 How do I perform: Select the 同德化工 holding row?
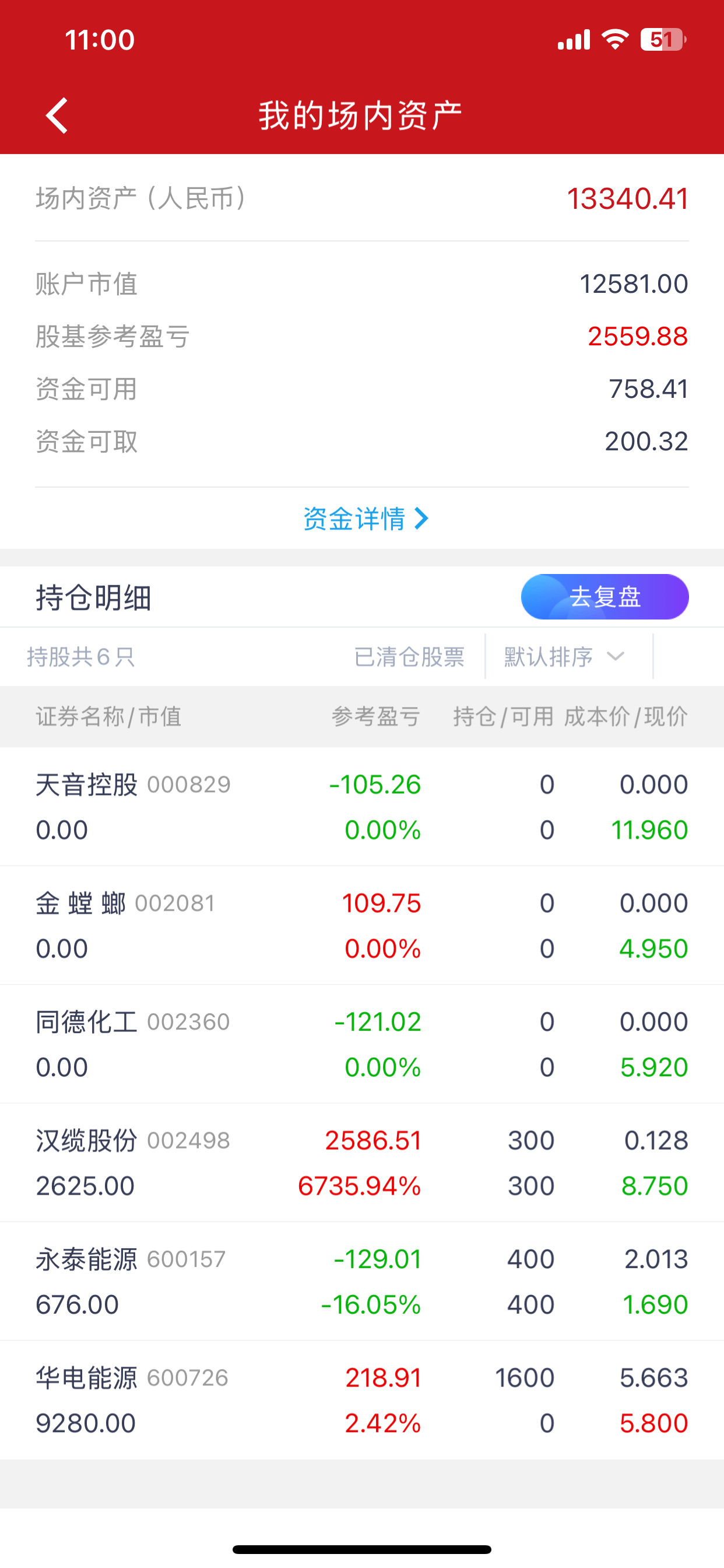(x=362, y=1044)
